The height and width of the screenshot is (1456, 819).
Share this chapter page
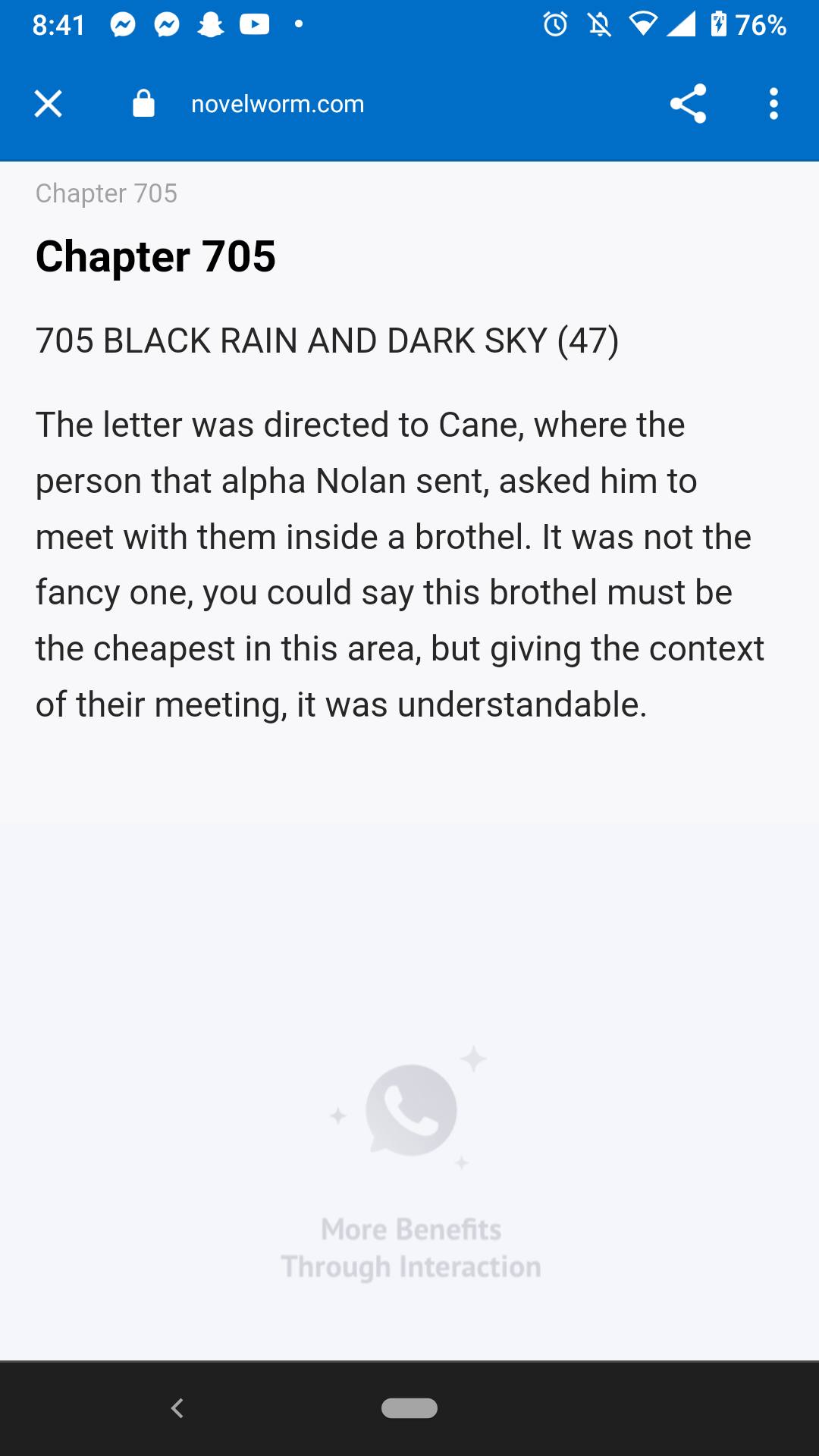688,104
